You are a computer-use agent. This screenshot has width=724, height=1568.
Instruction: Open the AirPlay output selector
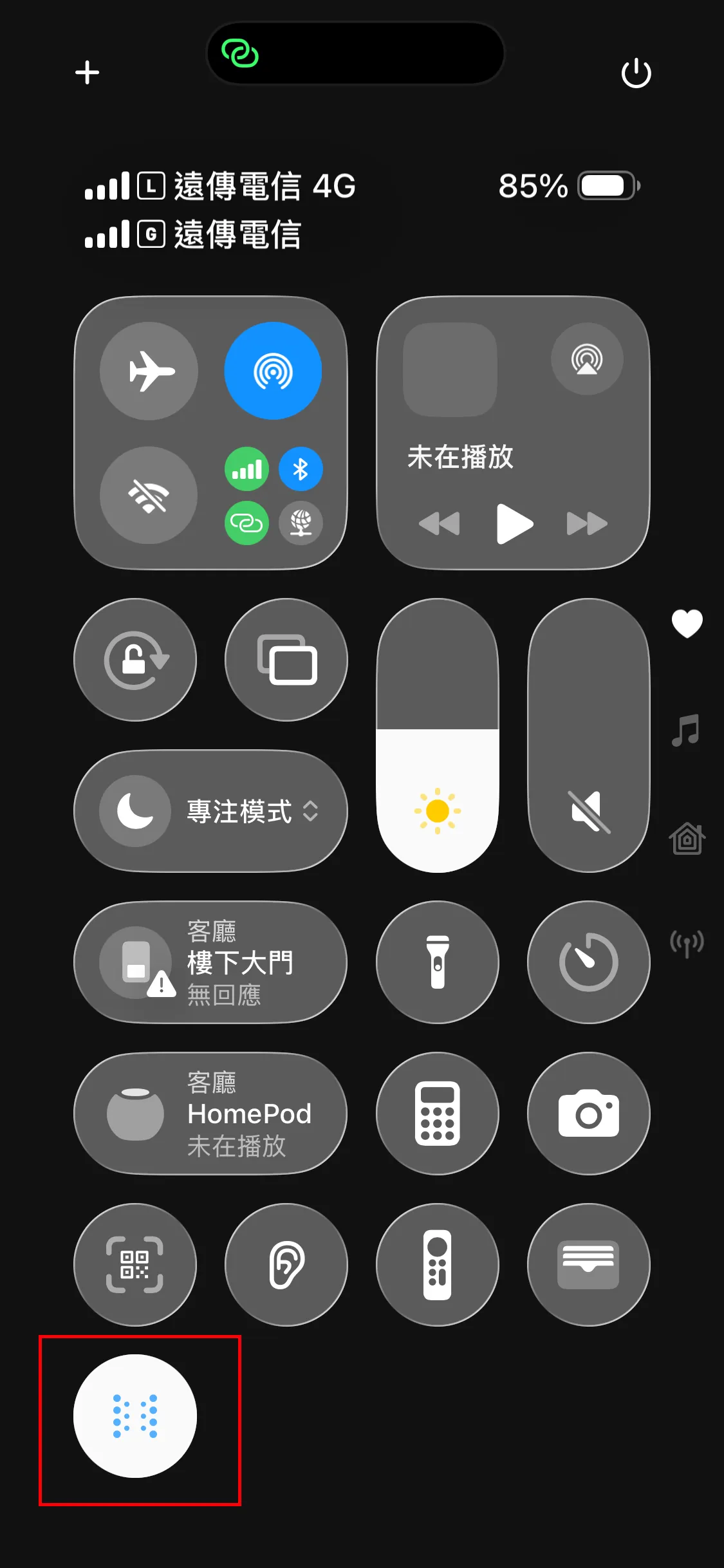pyautogui.click(x=587, y=359)
